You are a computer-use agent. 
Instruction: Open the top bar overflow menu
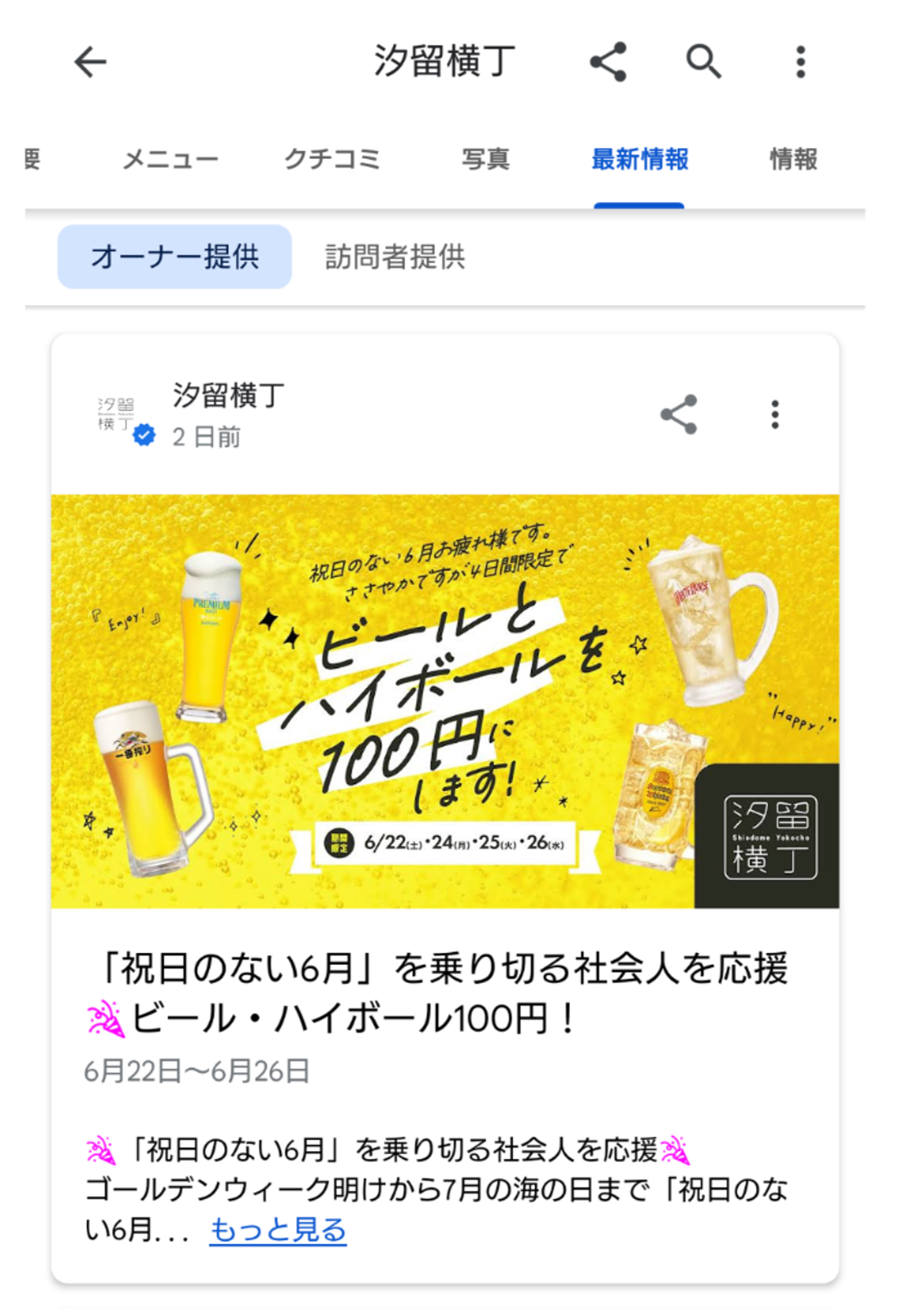800,62
